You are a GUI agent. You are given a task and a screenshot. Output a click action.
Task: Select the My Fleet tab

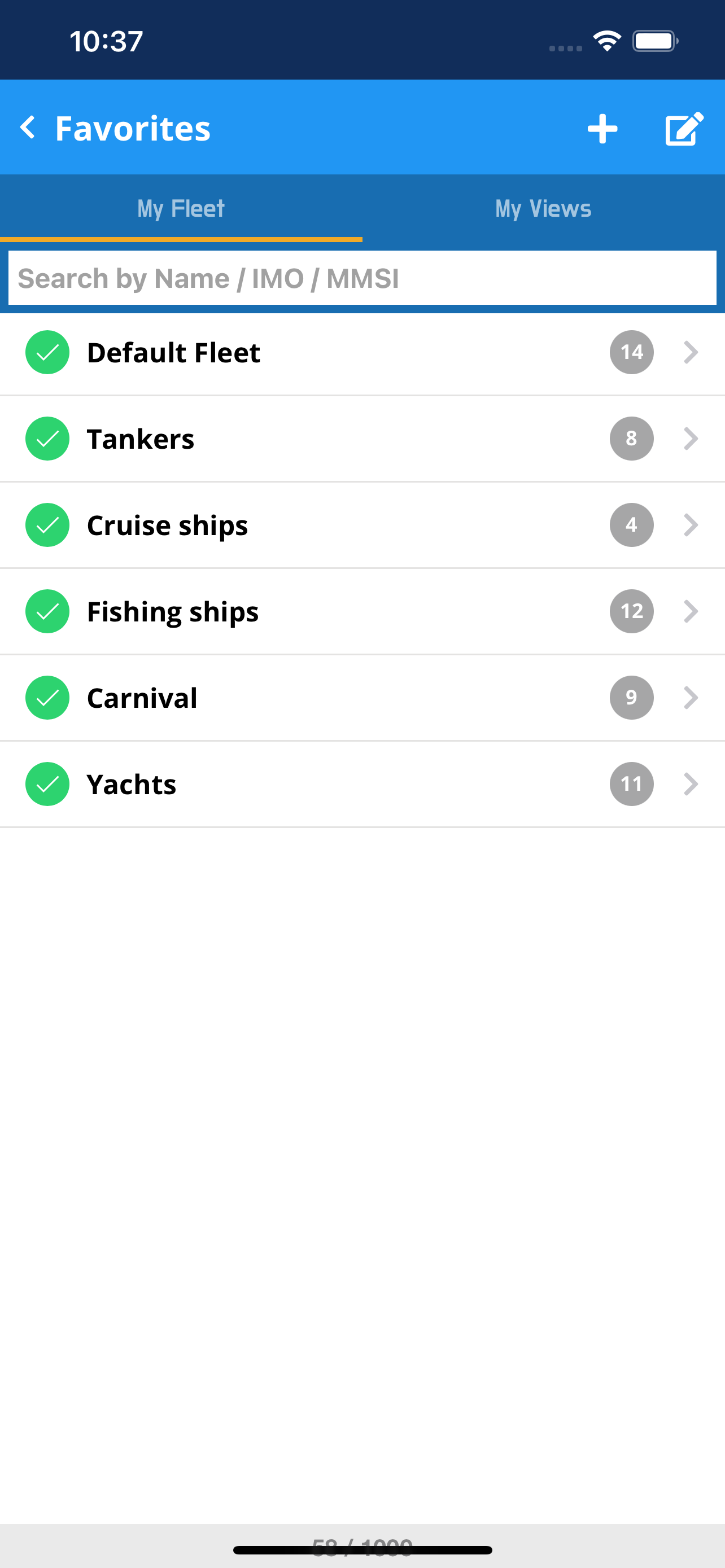(180, 208)
